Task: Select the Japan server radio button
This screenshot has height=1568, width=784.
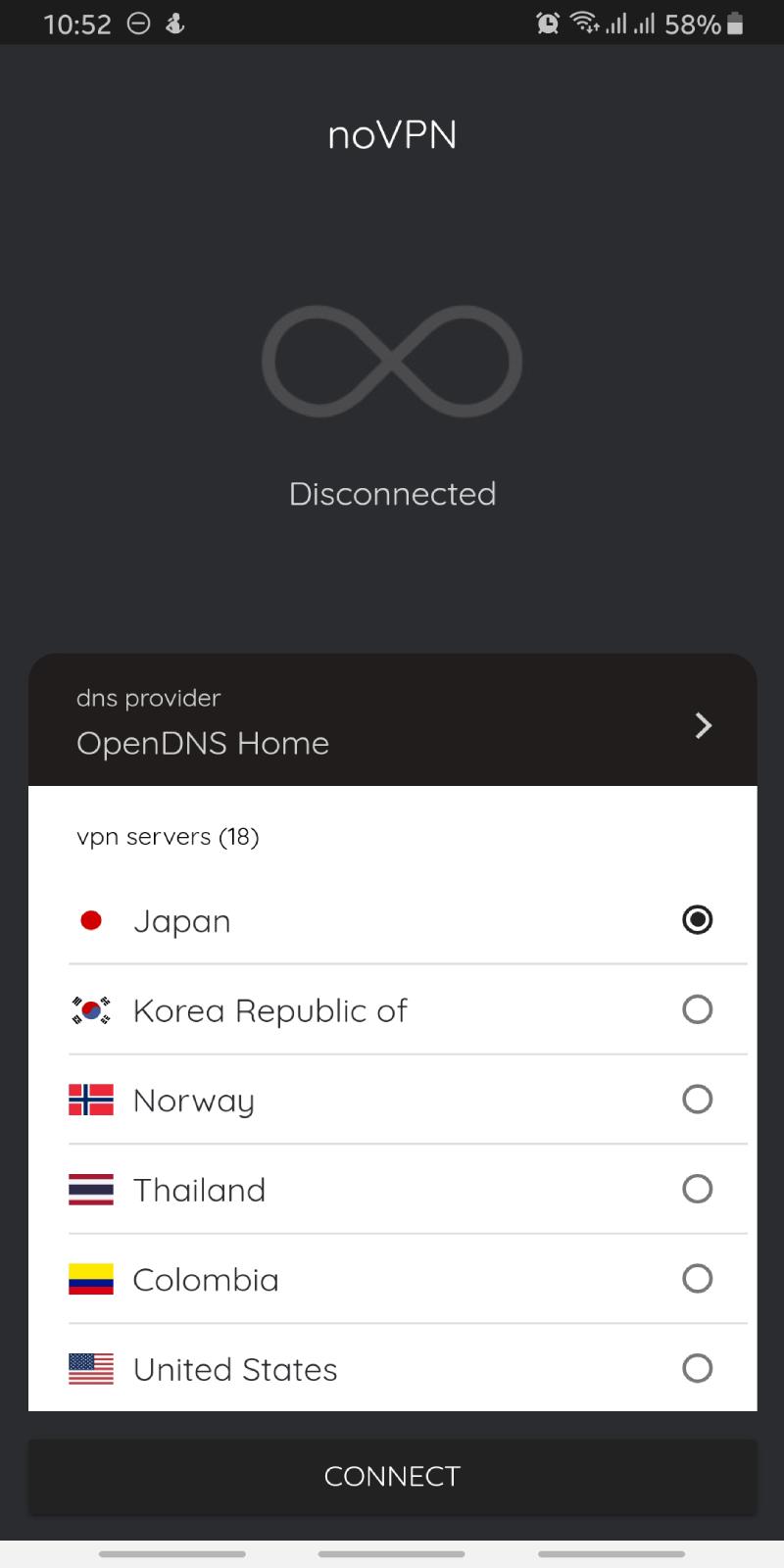Action: (697, 919)
